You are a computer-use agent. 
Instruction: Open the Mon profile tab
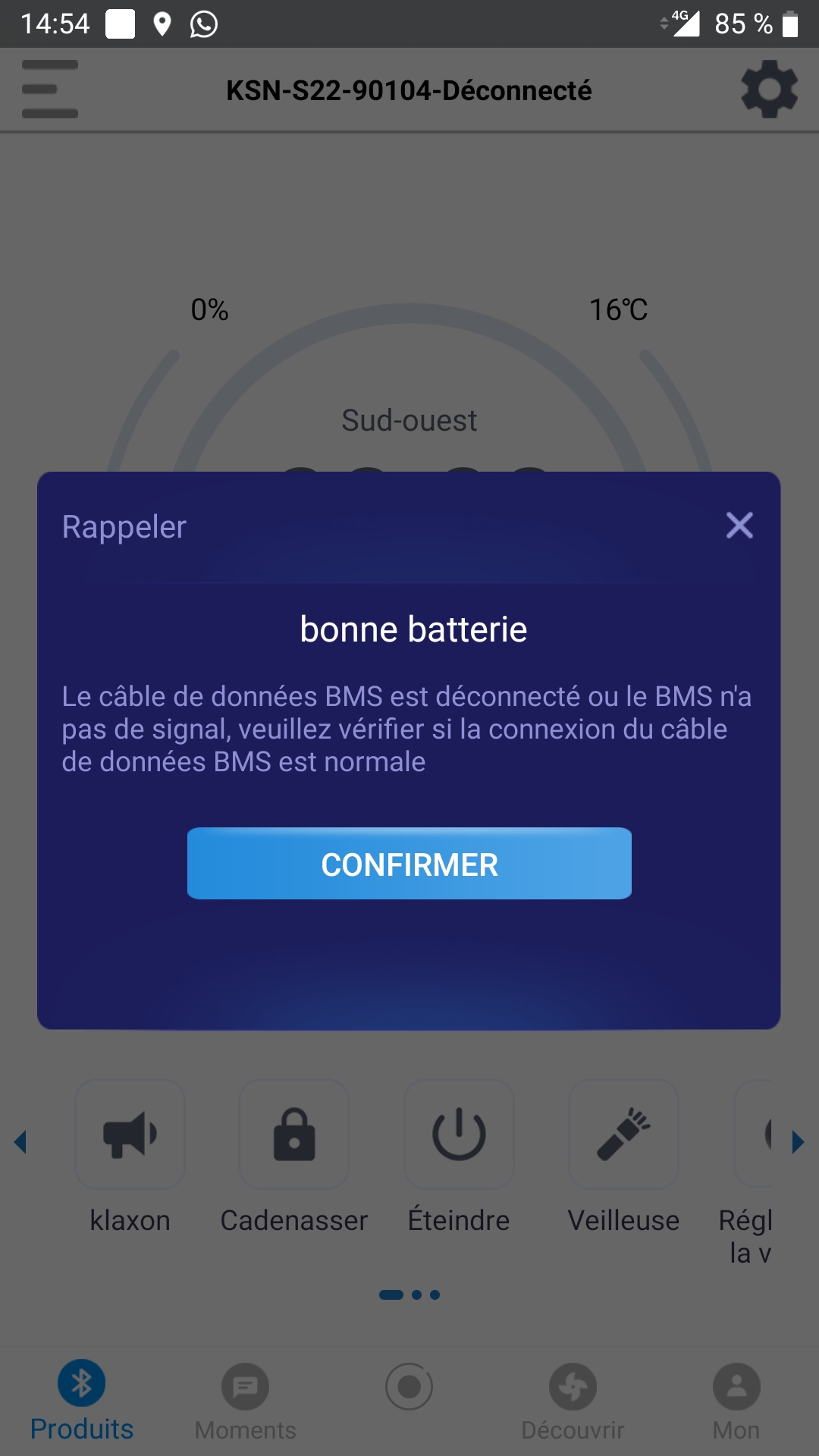(x=736, y=1403)
